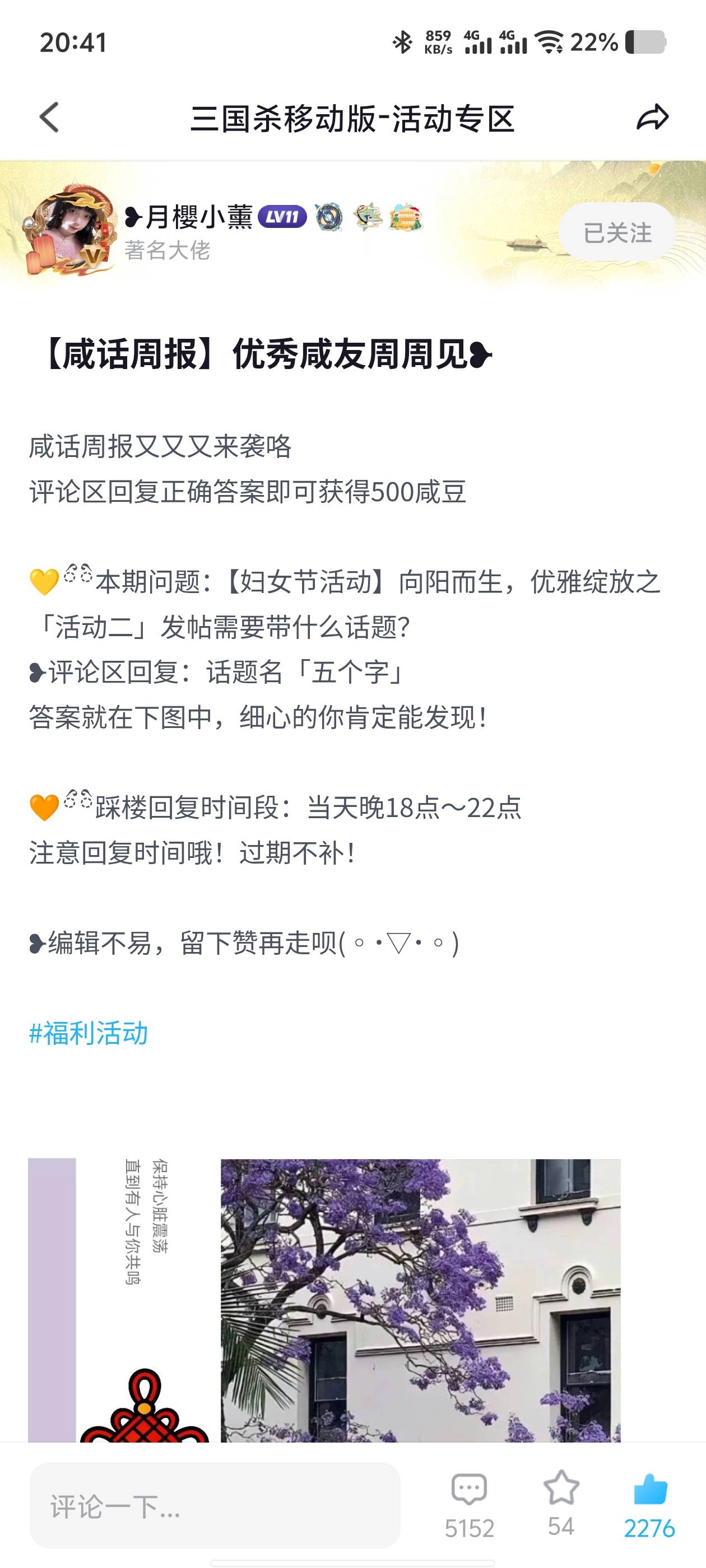This screenshot has height=1568, width=706.
Task: Share this post via the arrow icon
Action: pos(652,117)
